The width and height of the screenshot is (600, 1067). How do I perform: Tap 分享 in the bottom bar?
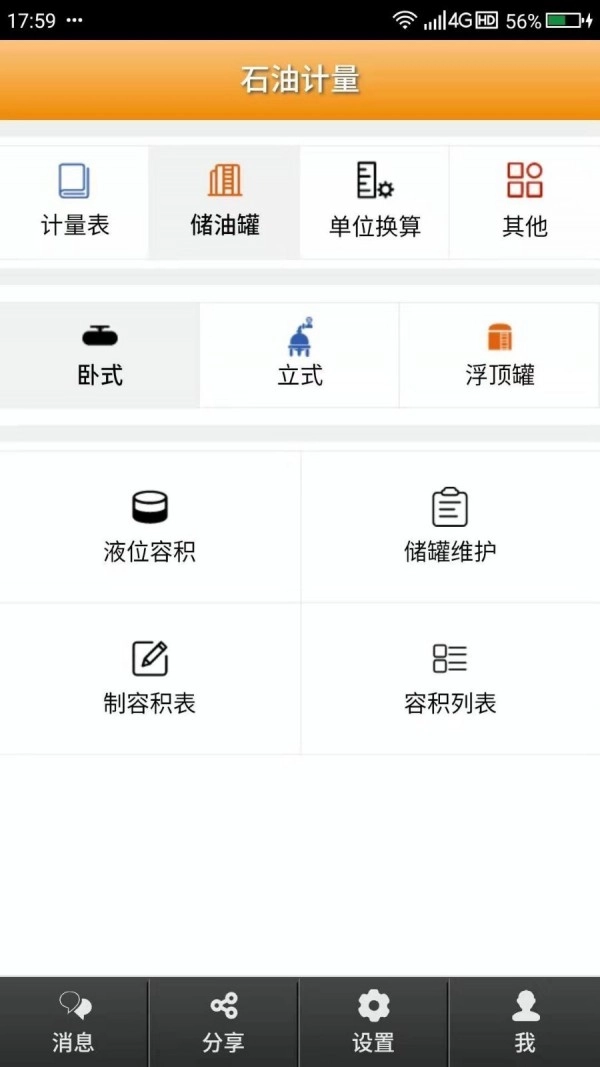click(x=224, y=1022)
